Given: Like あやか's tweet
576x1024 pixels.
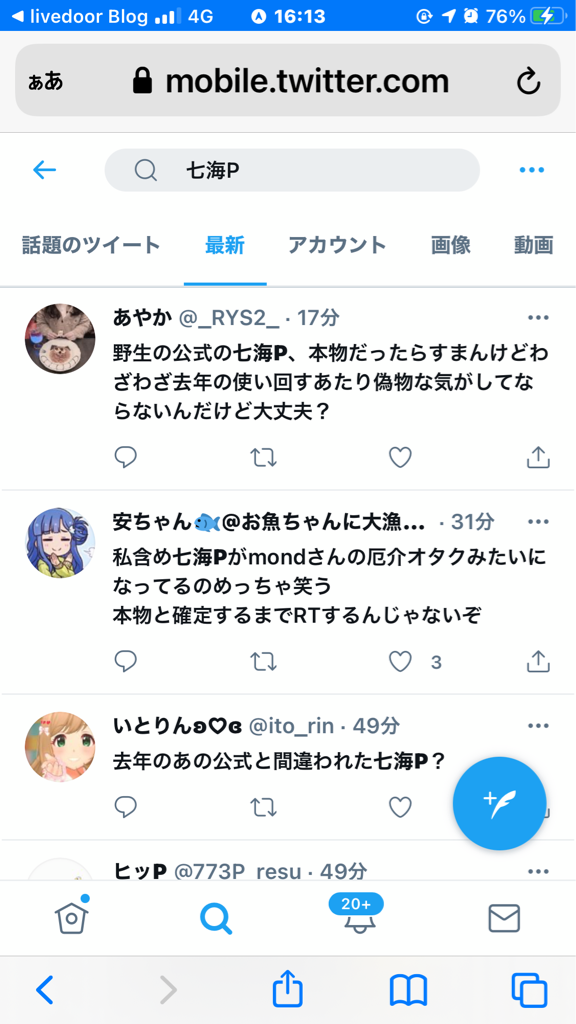Looking at the screenshot, I should [400, 458].
